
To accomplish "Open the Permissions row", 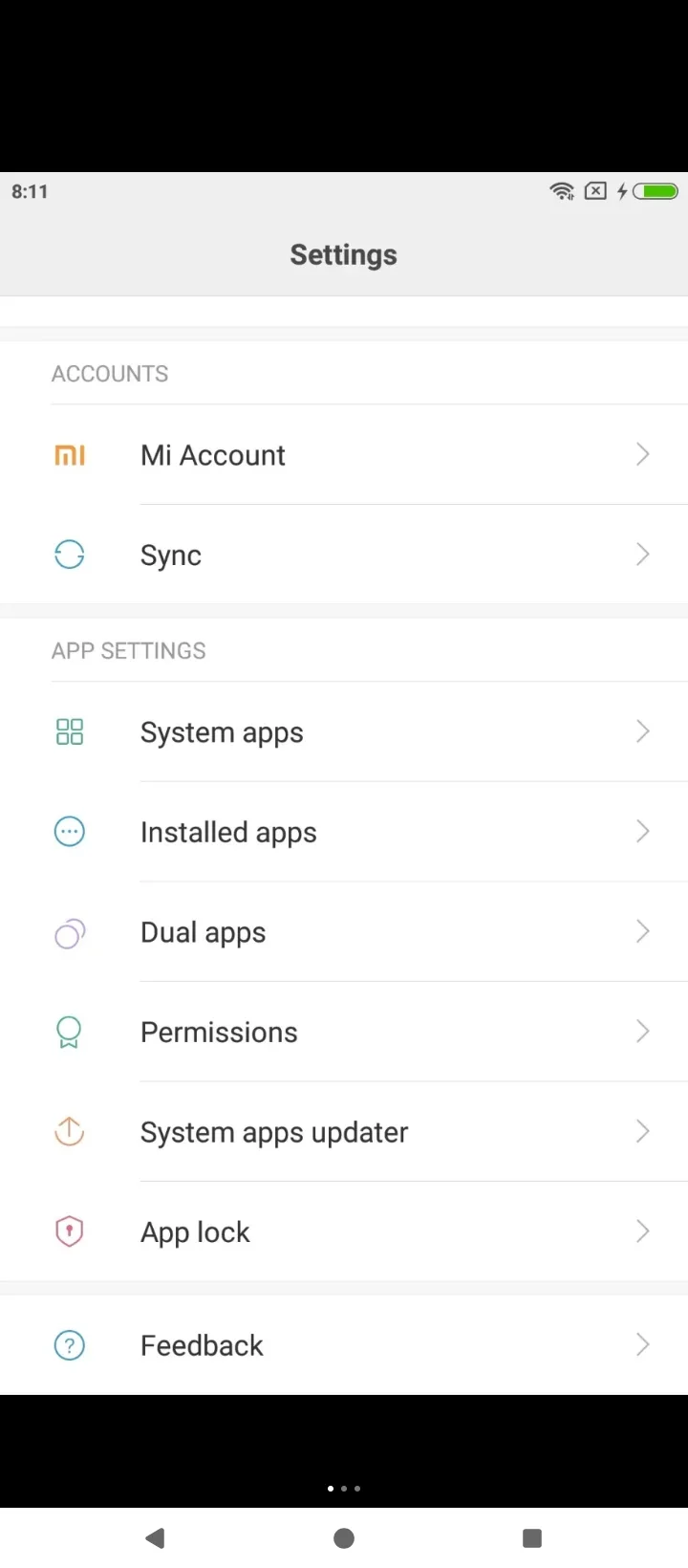I will (344, 1033).
